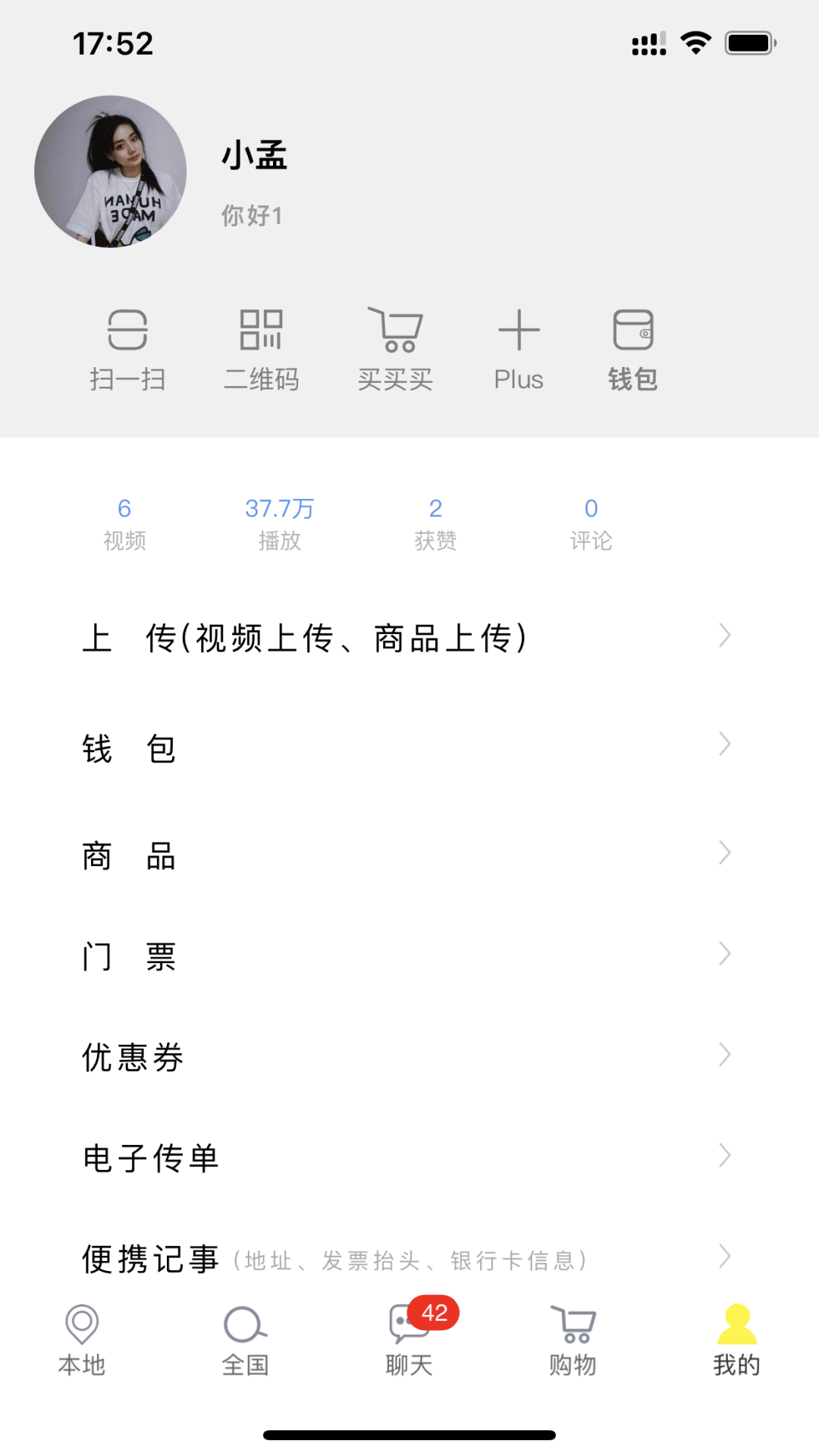Open the 钱包 shortcut beside Plus

pos(632,348)
